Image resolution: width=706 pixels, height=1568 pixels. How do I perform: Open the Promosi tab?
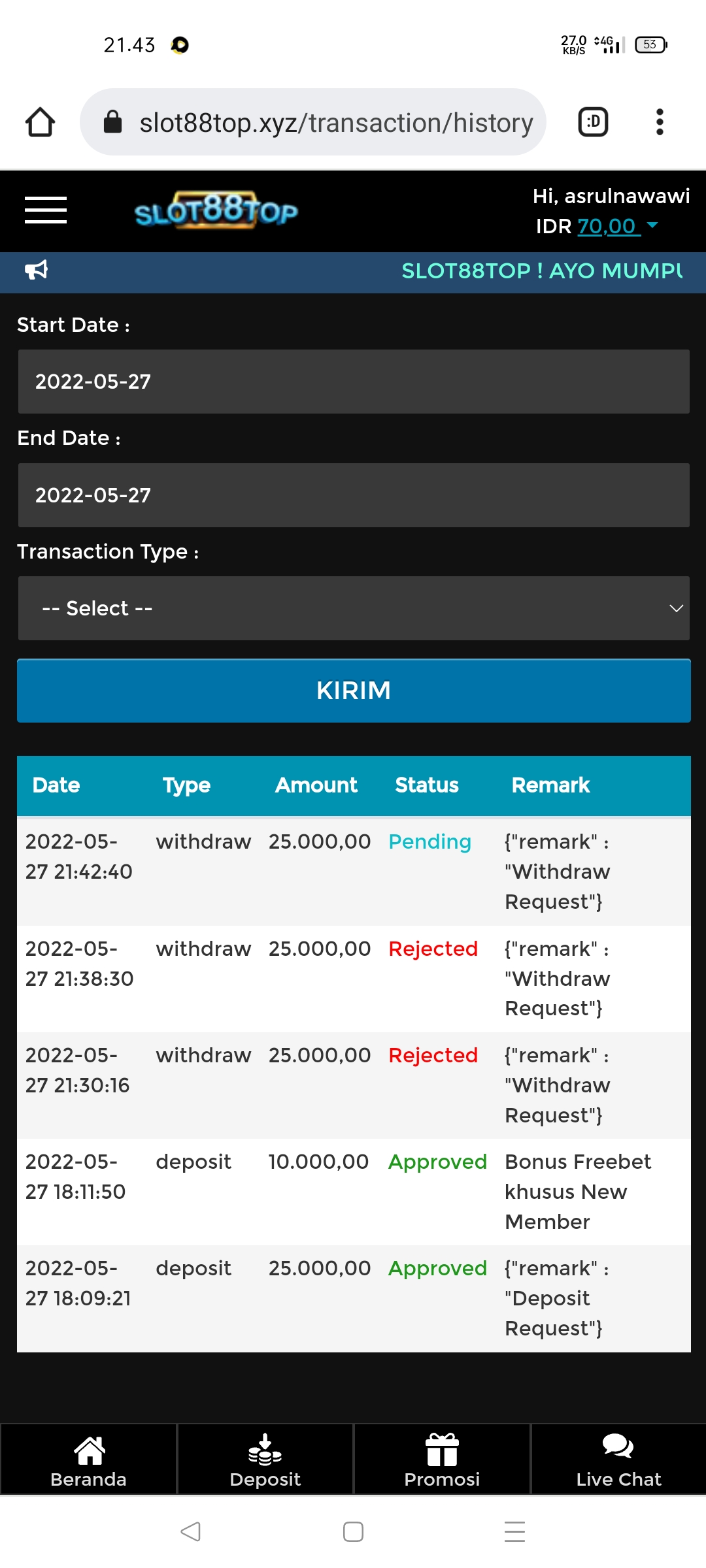tap(442, 1460)
